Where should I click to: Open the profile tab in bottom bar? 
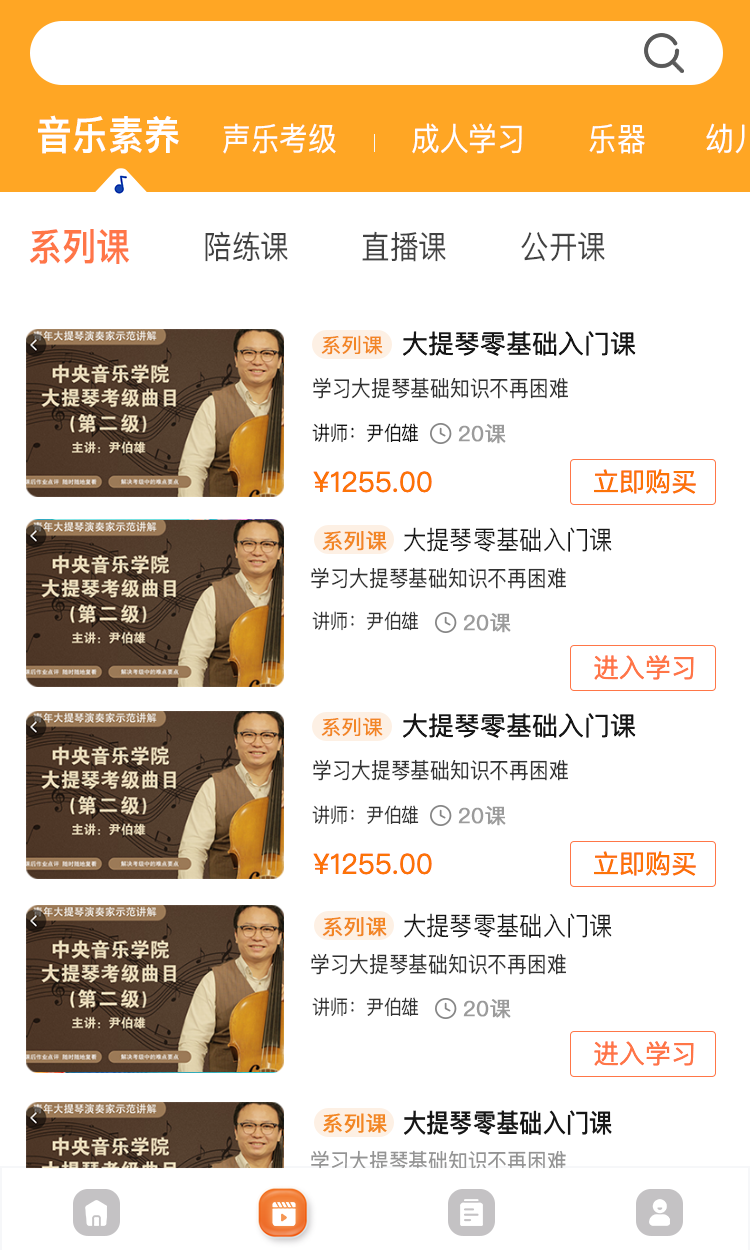(x=659, y=1212)
